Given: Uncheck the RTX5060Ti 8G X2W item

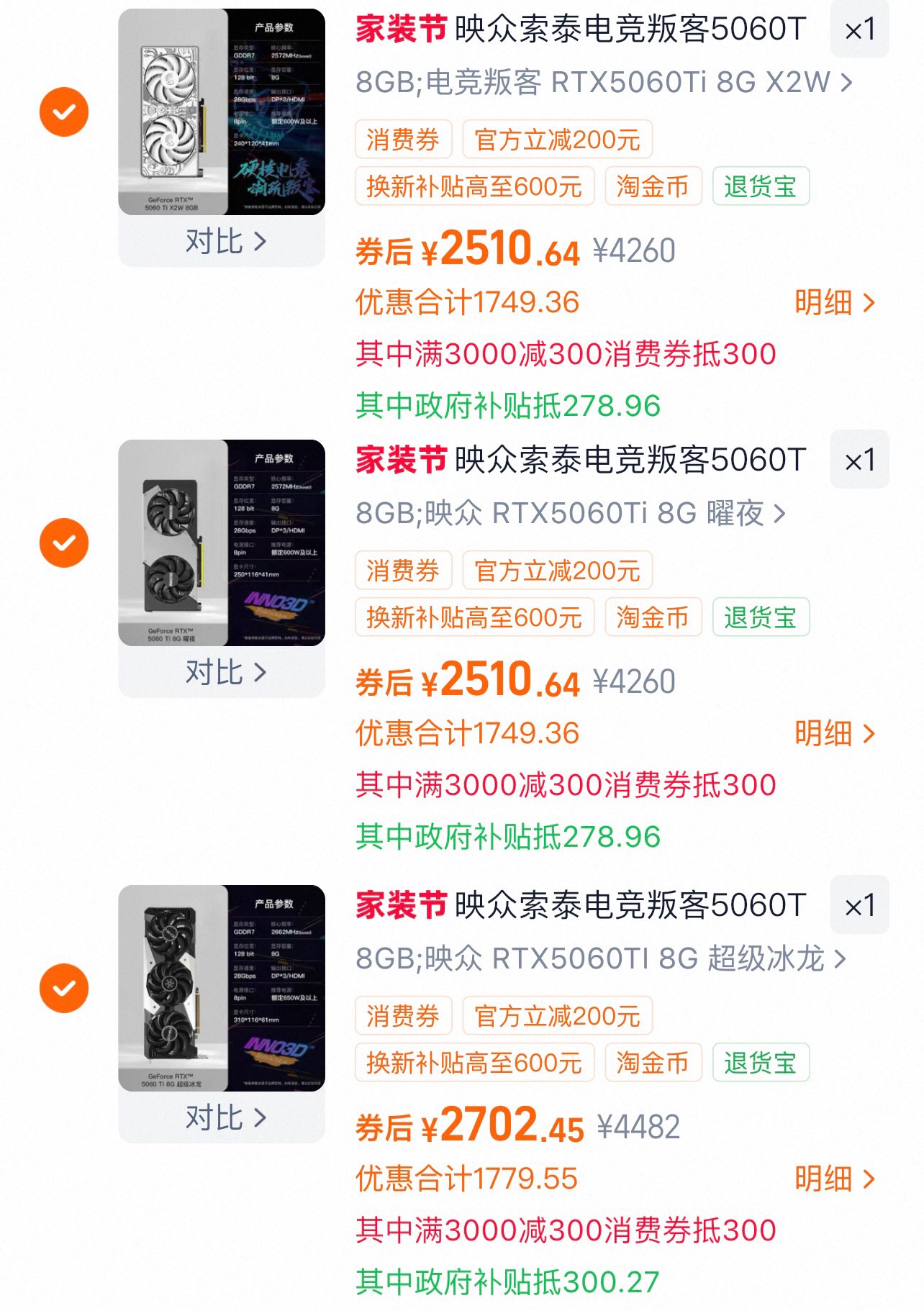Looking at the screenshot, I should [x=64, y=112].
